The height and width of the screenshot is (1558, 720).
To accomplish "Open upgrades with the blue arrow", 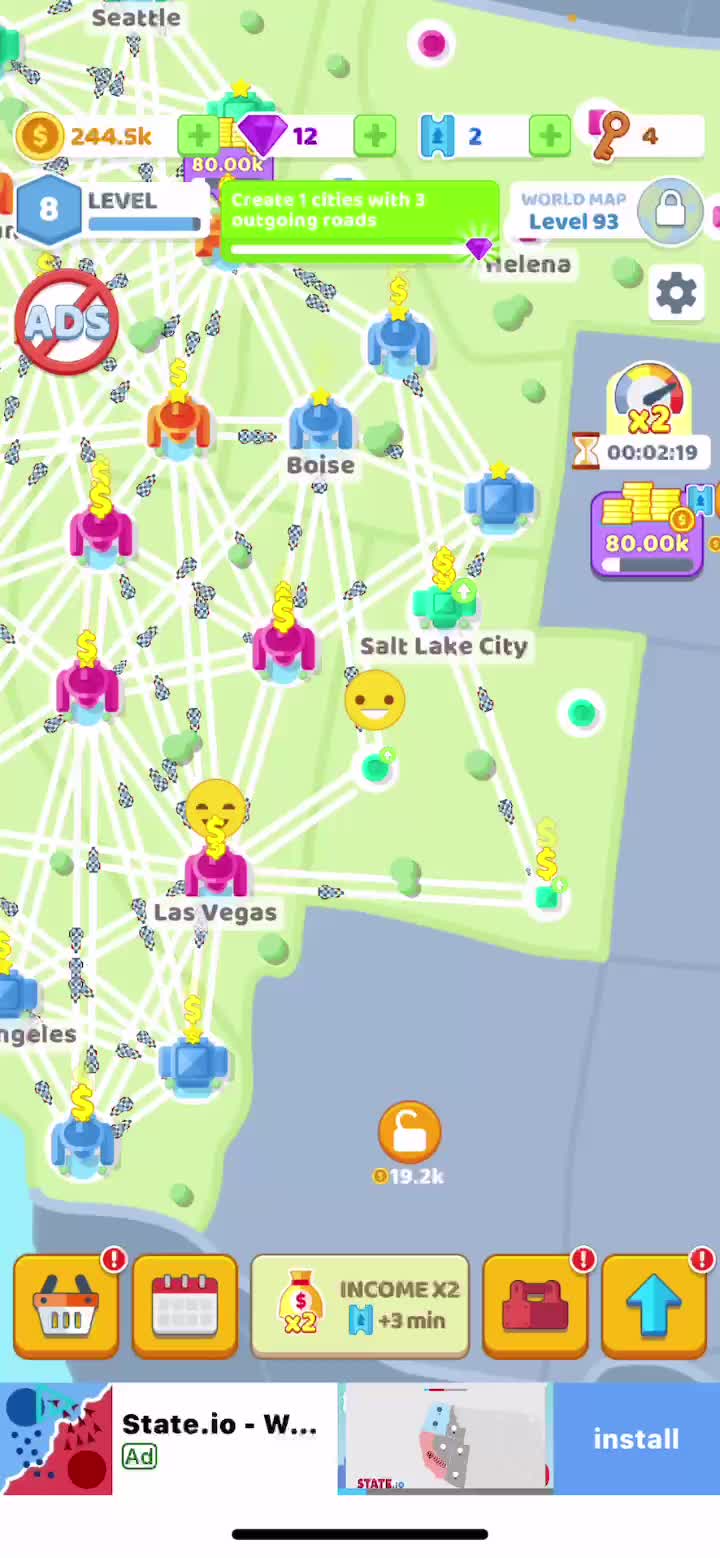I will [x=654, y=1306].
